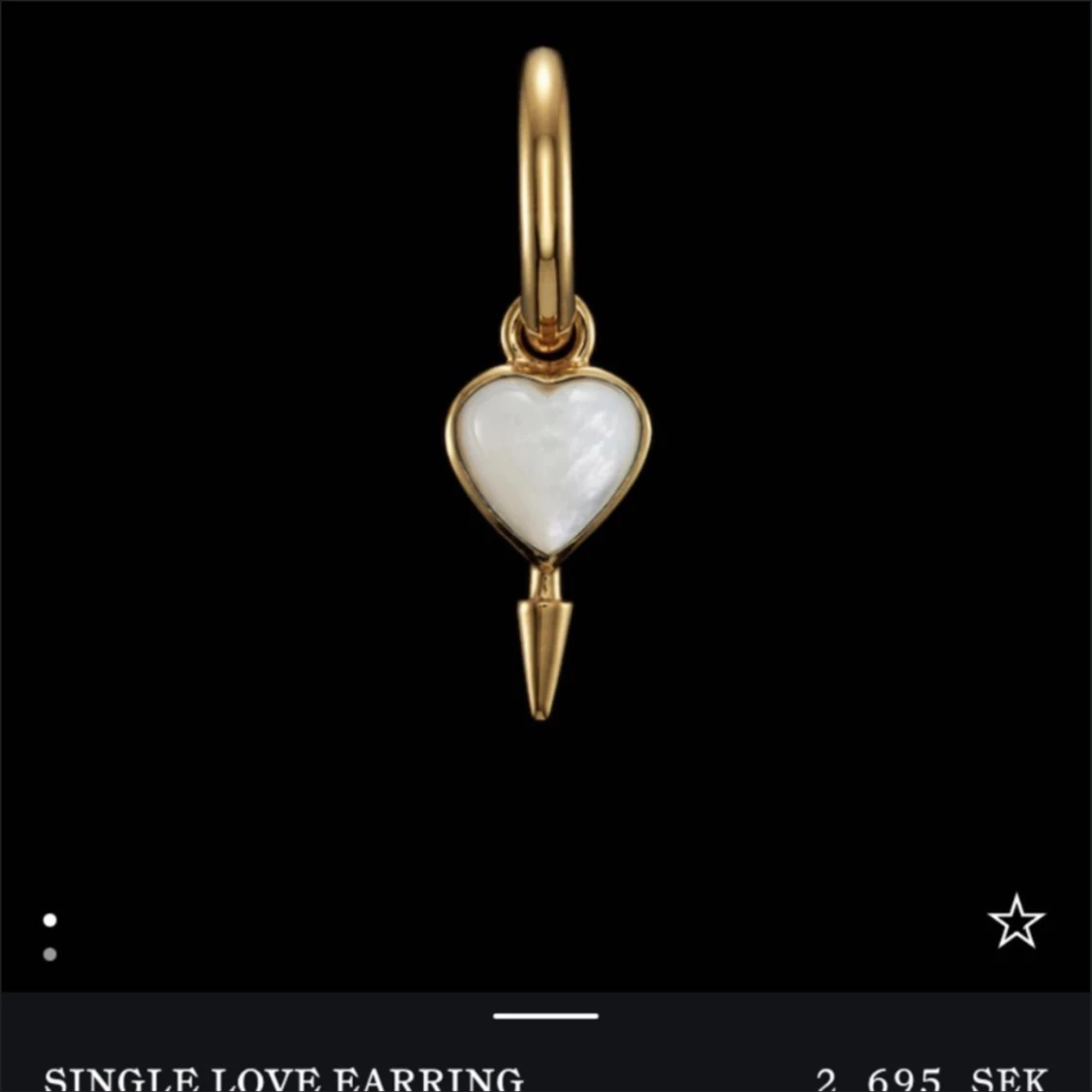Save the Single Love Earring with the star
The image size is (1092, 1092).
coord(1015,922)
